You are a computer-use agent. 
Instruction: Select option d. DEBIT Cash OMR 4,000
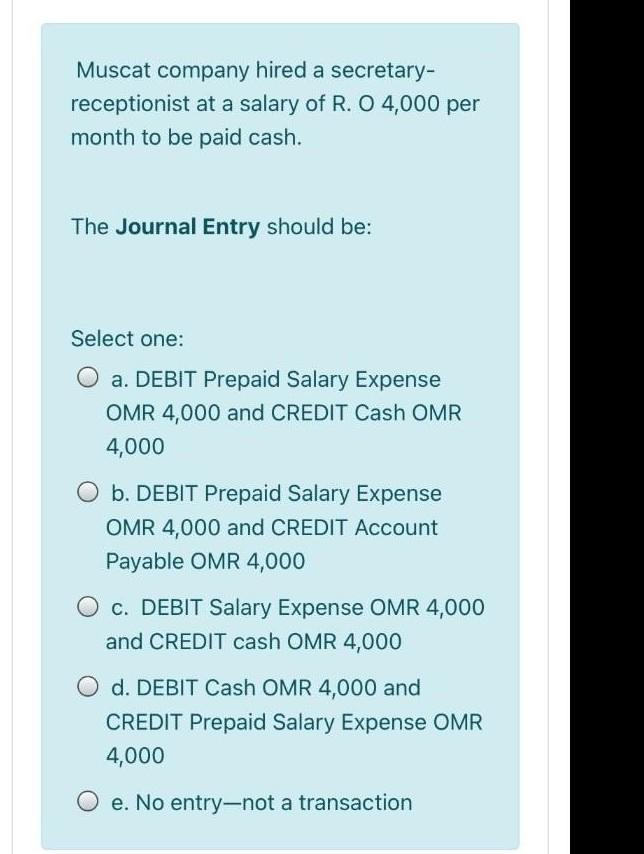point(88,688)
